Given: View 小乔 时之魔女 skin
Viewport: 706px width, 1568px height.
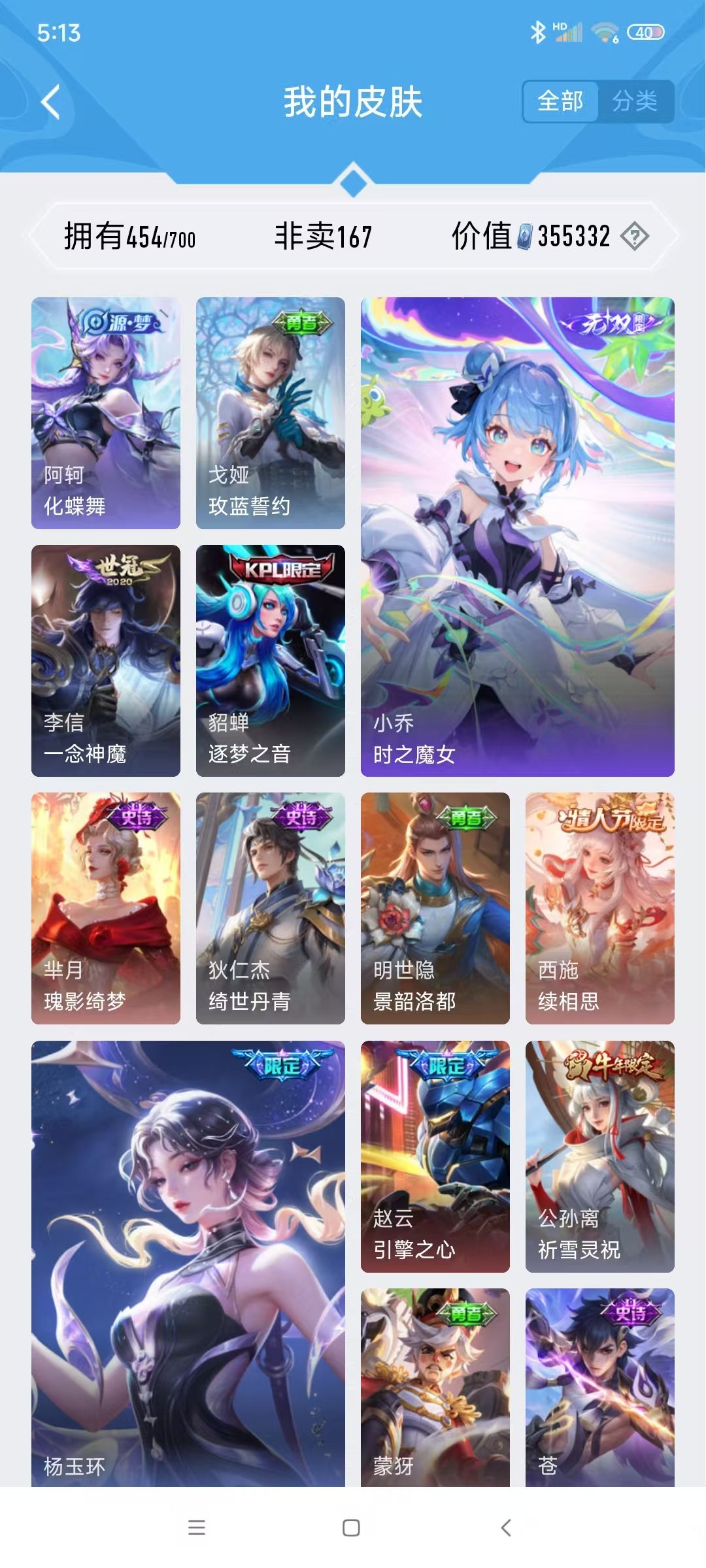Looking at the screenshot, I should 517,536.
